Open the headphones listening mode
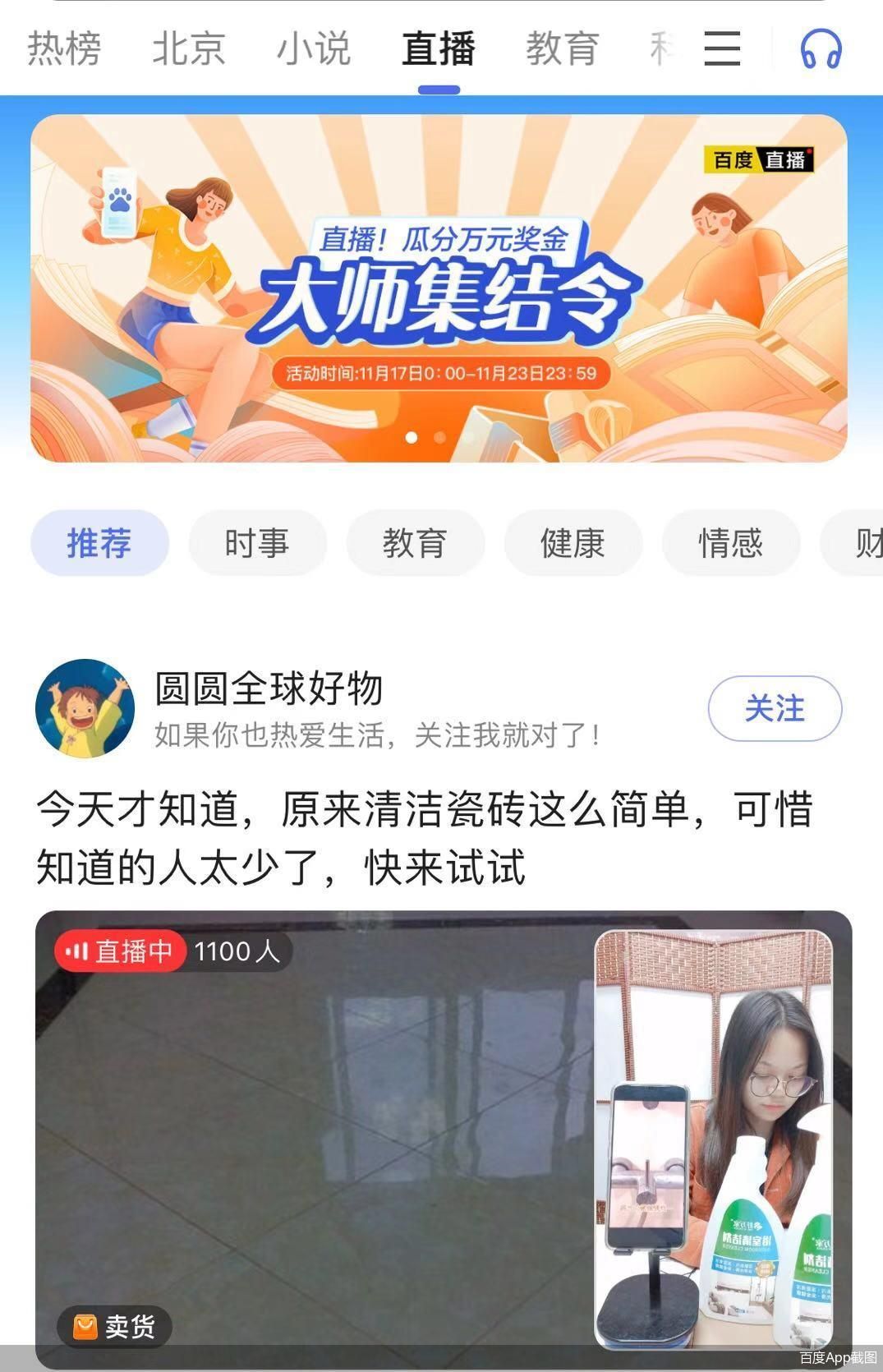Viewport: 883px width, 1372px height. (x=821, y=48)
